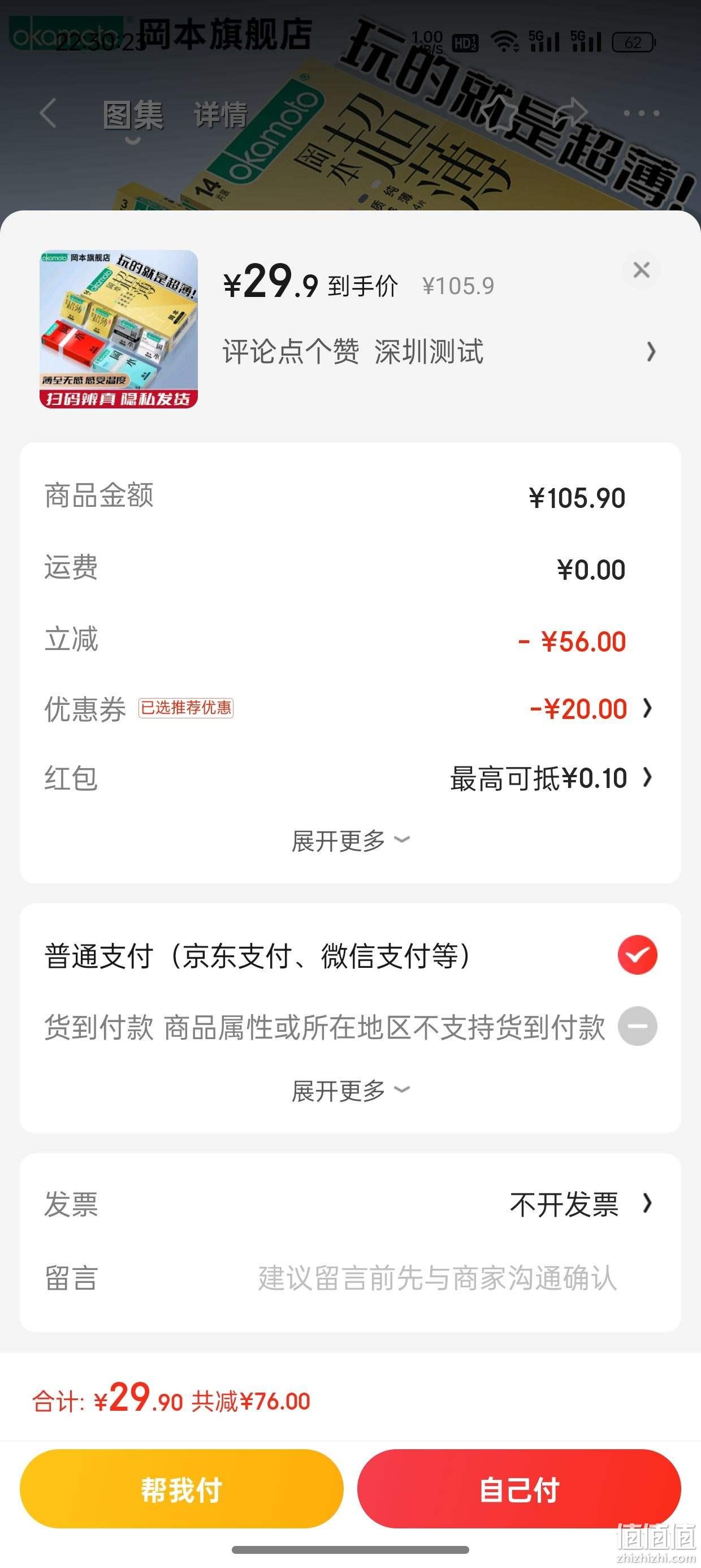Expand 展开更多 under payment methods
This screenshot has height=1568, width=701.
(350, 1091)
